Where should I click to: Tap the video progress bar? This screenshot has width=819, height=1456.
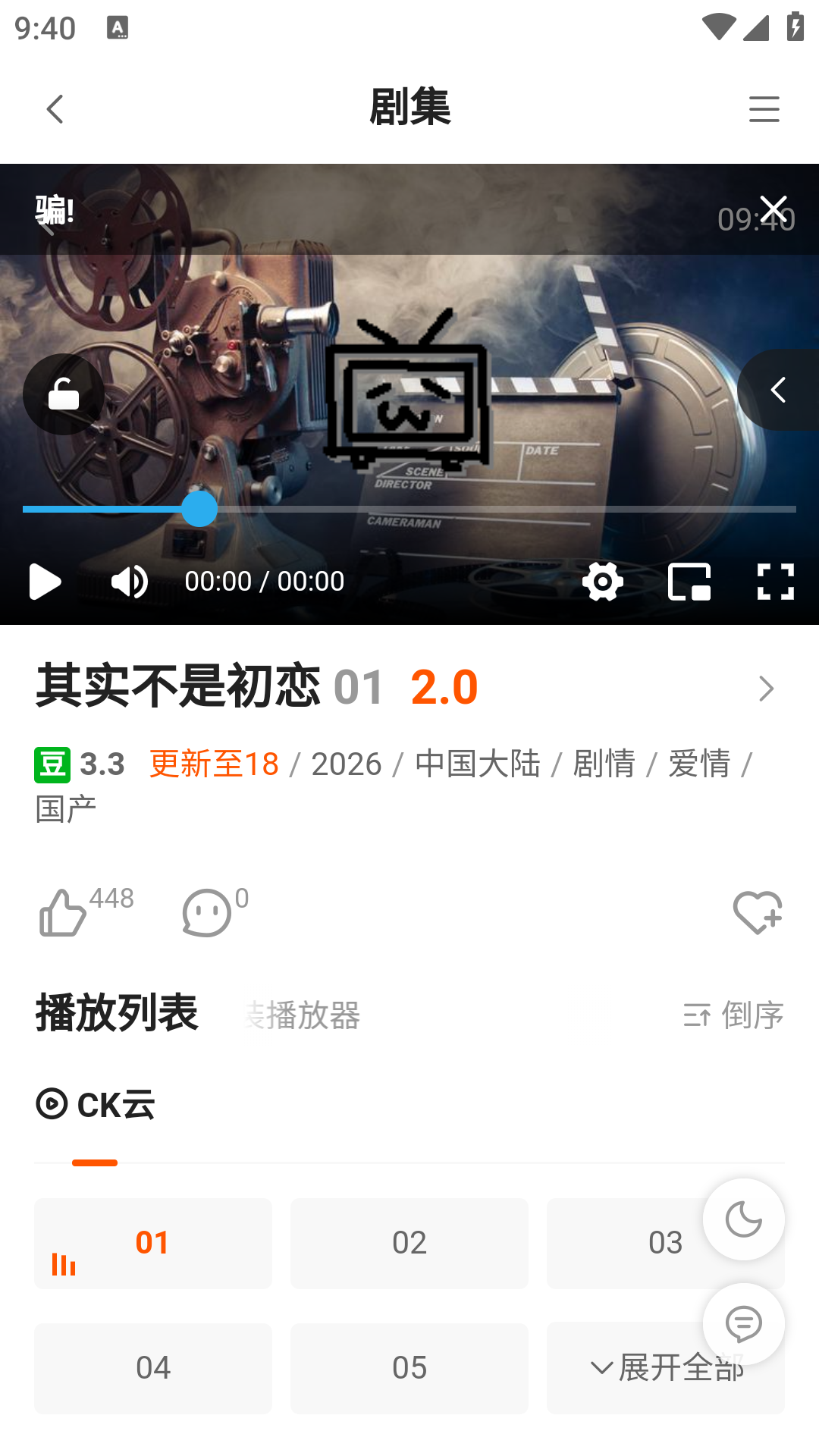pyautogui.click(x=455, y=509)
